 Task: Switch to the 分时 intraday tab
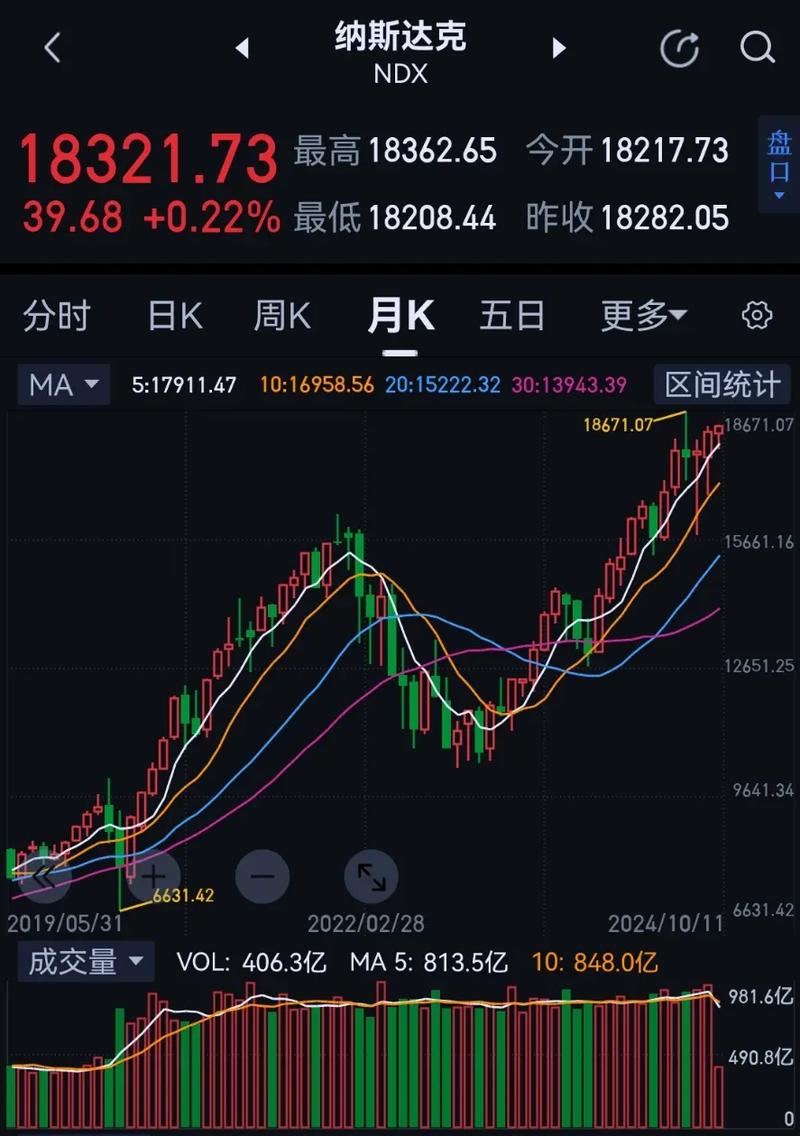pyautogui.click(x=56, y=315)
